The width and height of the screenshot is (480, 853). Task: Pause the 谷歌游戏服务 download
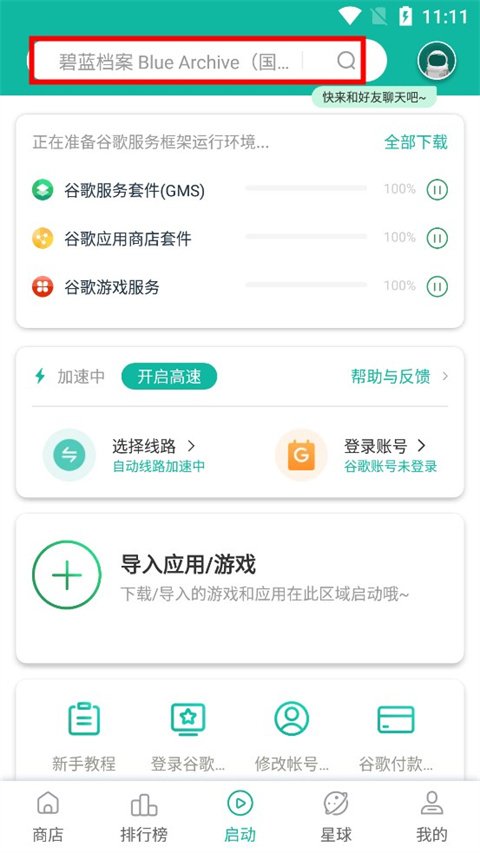click(x=437, y=286)
